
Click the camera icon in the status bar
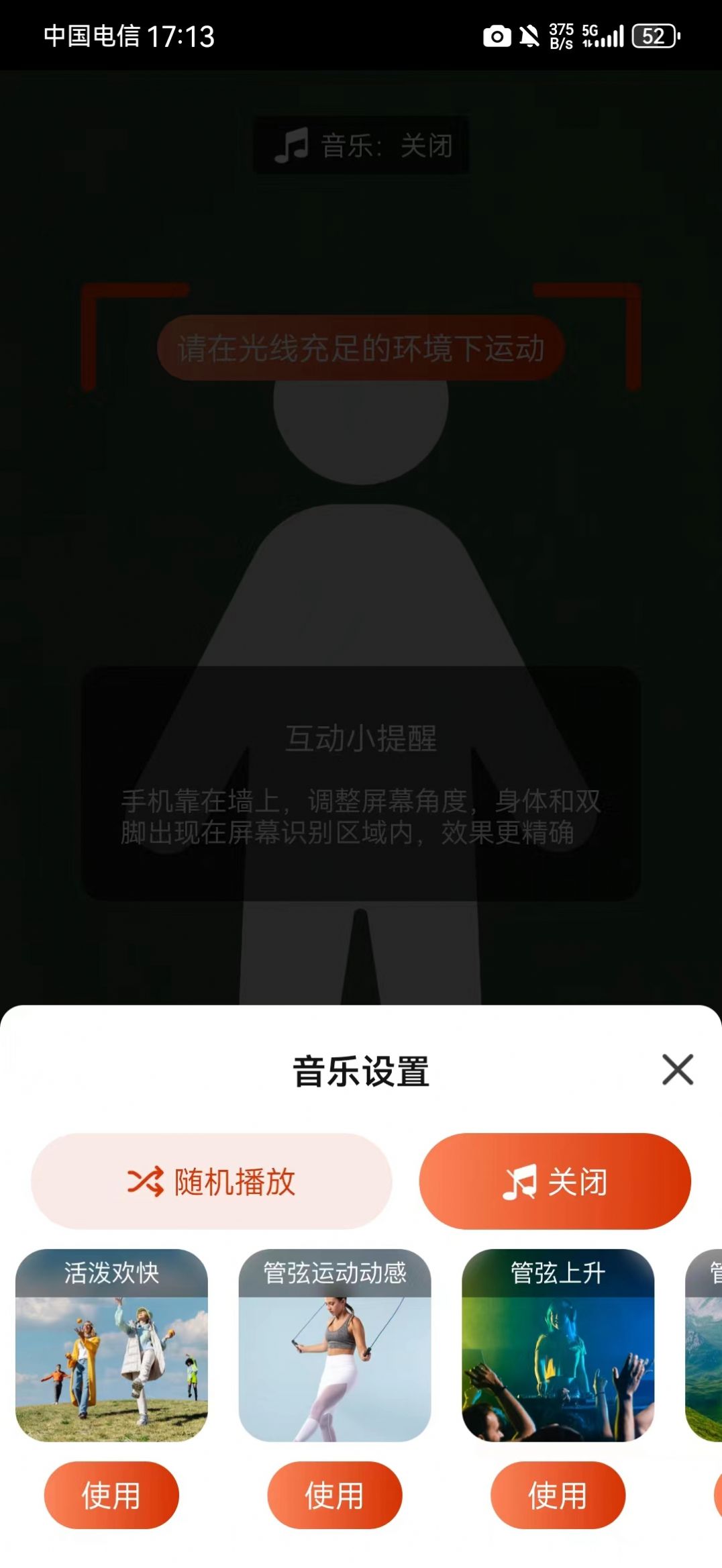click(497, 37)
